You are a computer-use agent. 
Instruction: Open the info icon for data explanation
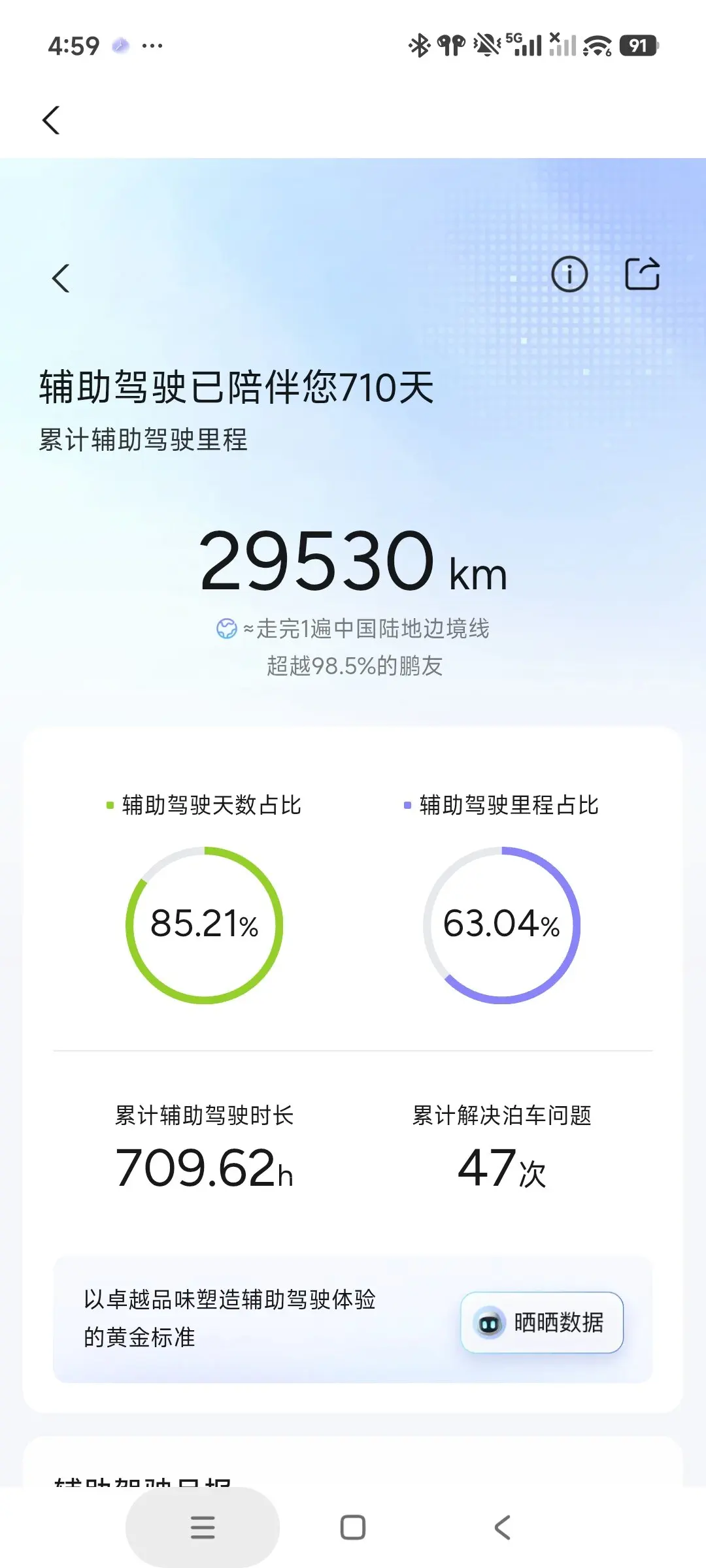(569, 274)
